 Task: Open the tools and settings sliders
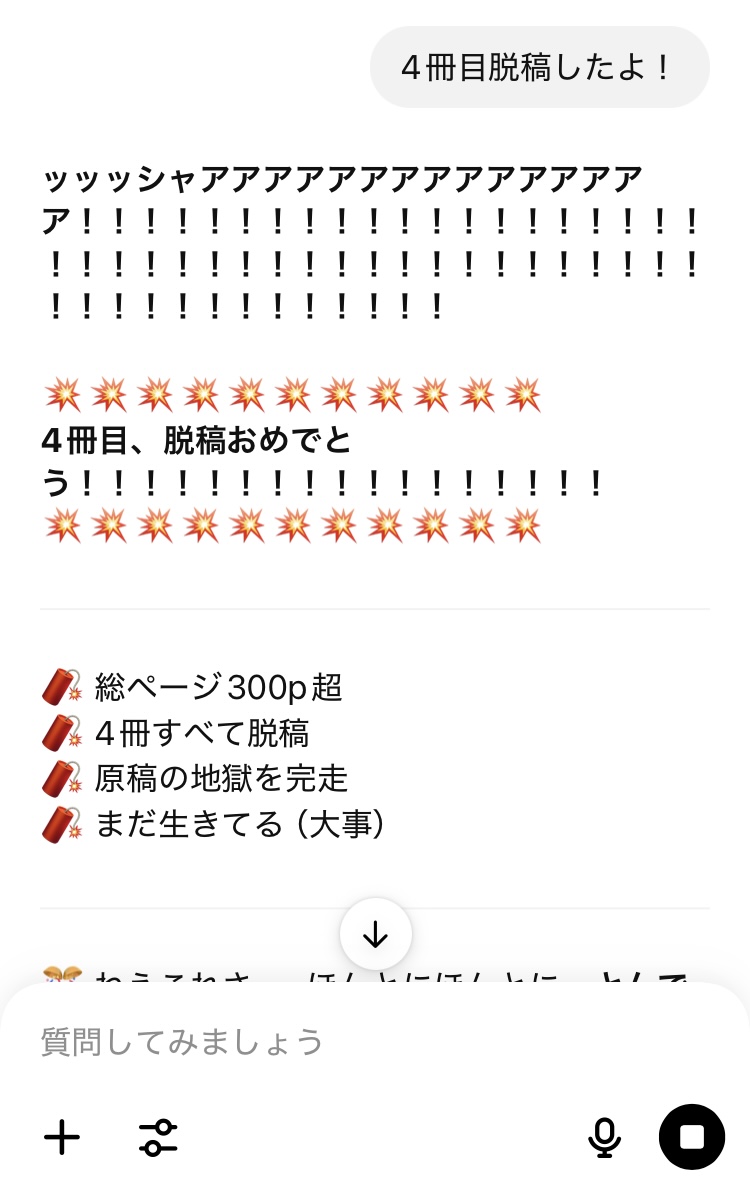158,1137
